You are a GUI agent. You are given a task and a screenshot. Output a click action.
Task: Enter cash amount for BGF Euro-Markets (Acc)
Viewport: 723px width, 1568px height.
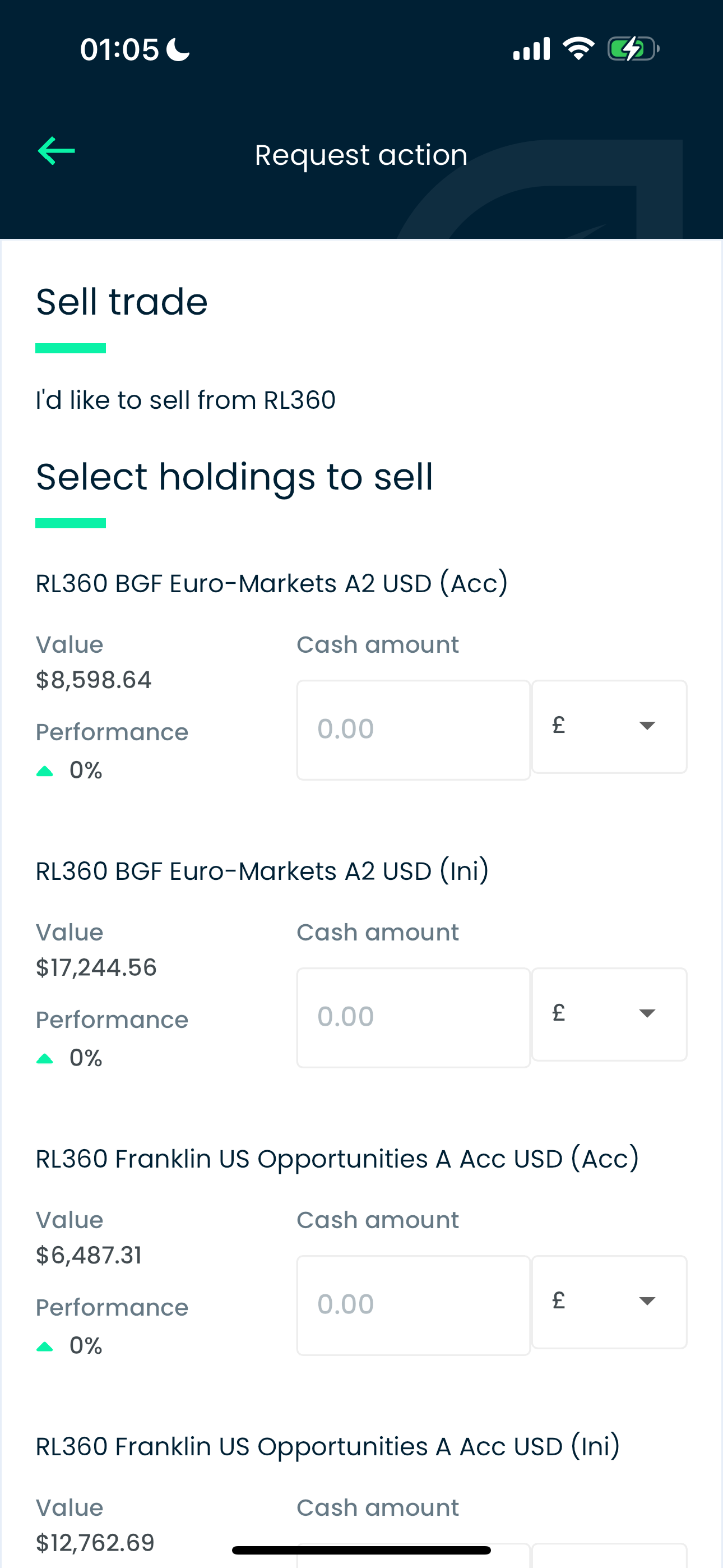(413, 730)
